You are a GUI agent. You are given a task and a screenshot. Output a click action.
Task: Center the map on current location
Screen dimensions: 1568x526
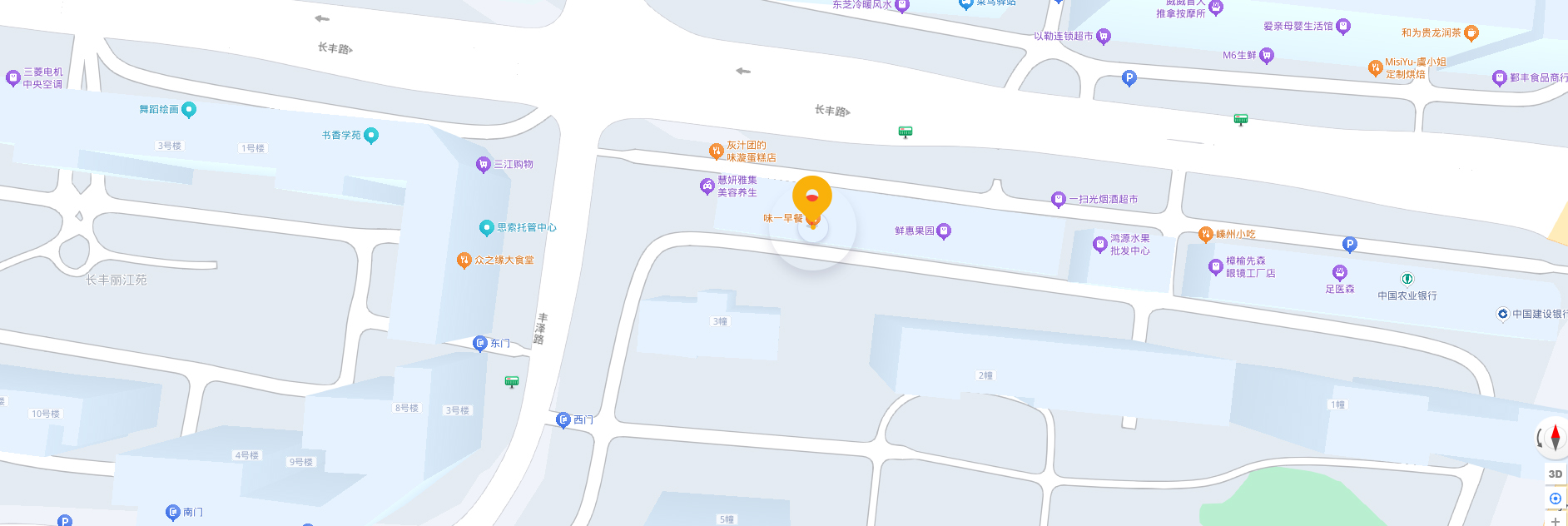[1555, 499]
